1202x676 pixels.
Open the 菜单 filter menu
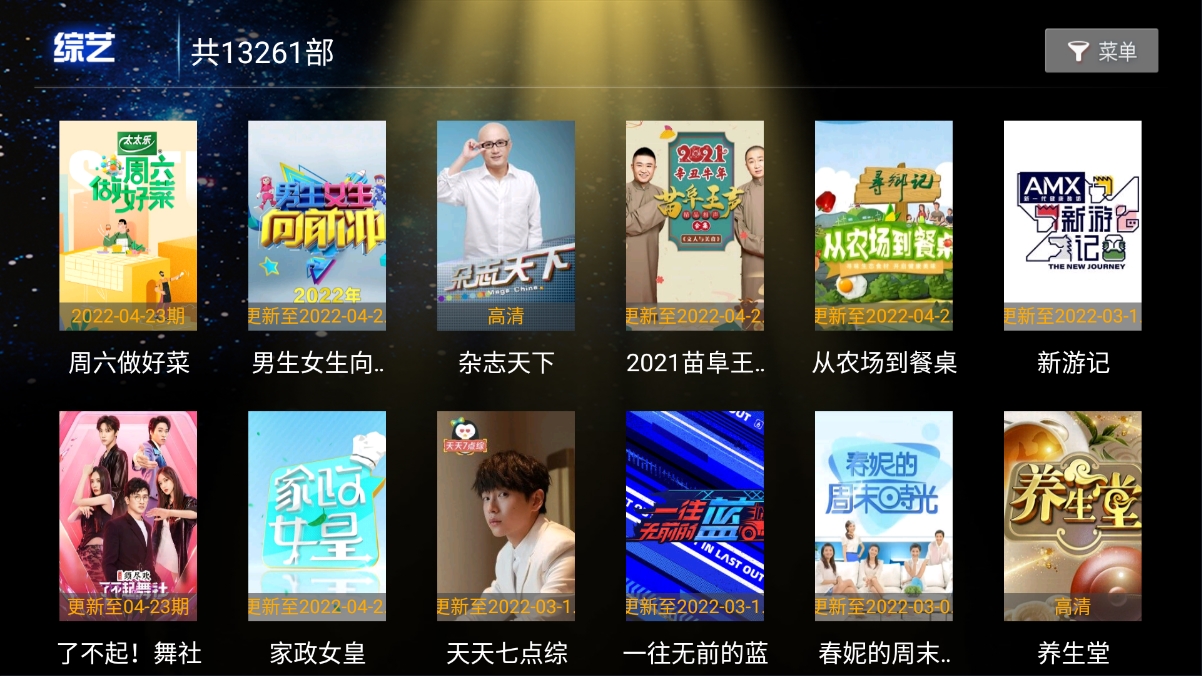1101,51
